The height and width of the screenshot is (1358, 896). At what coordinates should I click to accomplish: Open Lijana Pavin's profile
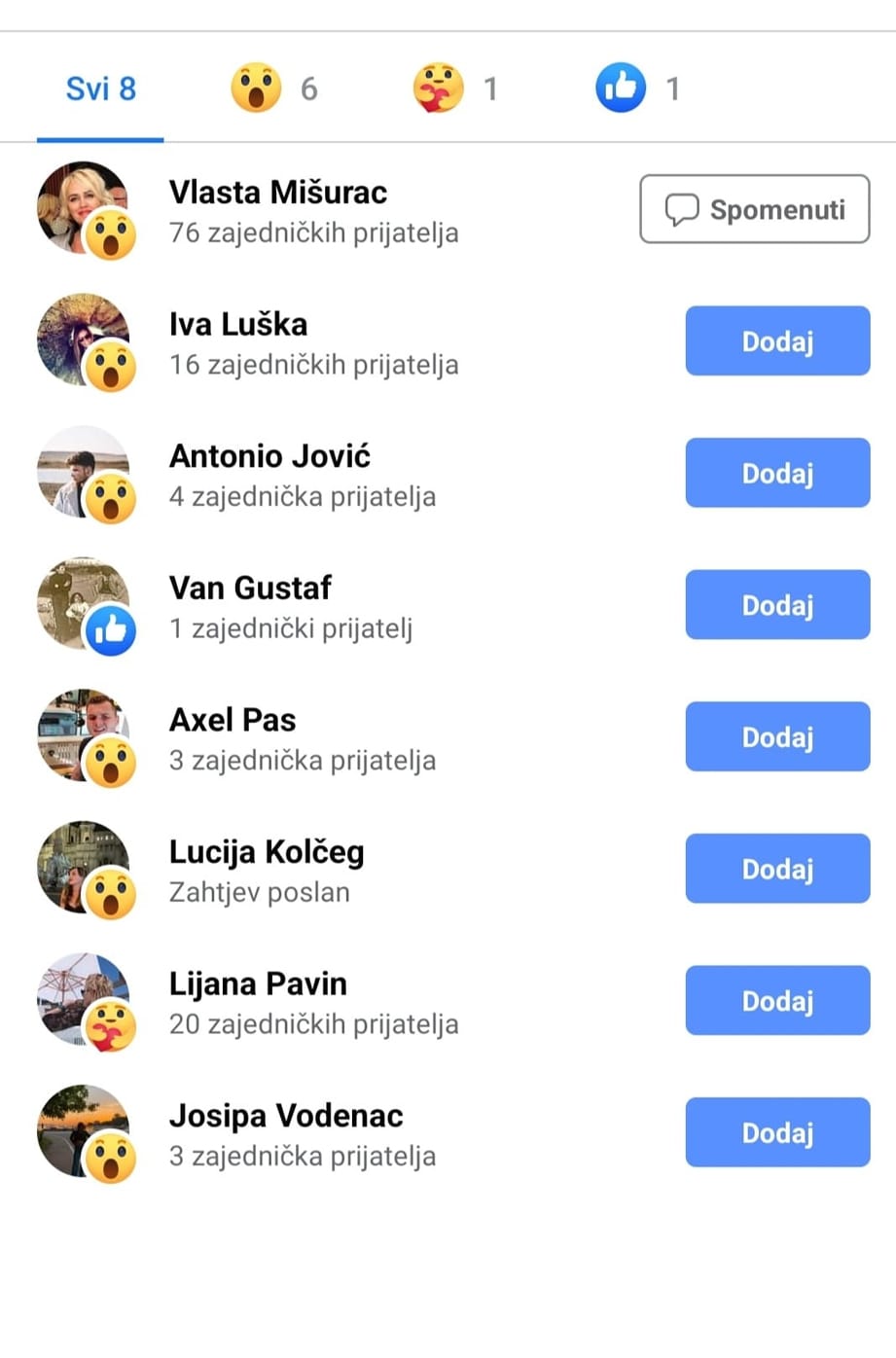pyautogui.click(x=258, y=983)
